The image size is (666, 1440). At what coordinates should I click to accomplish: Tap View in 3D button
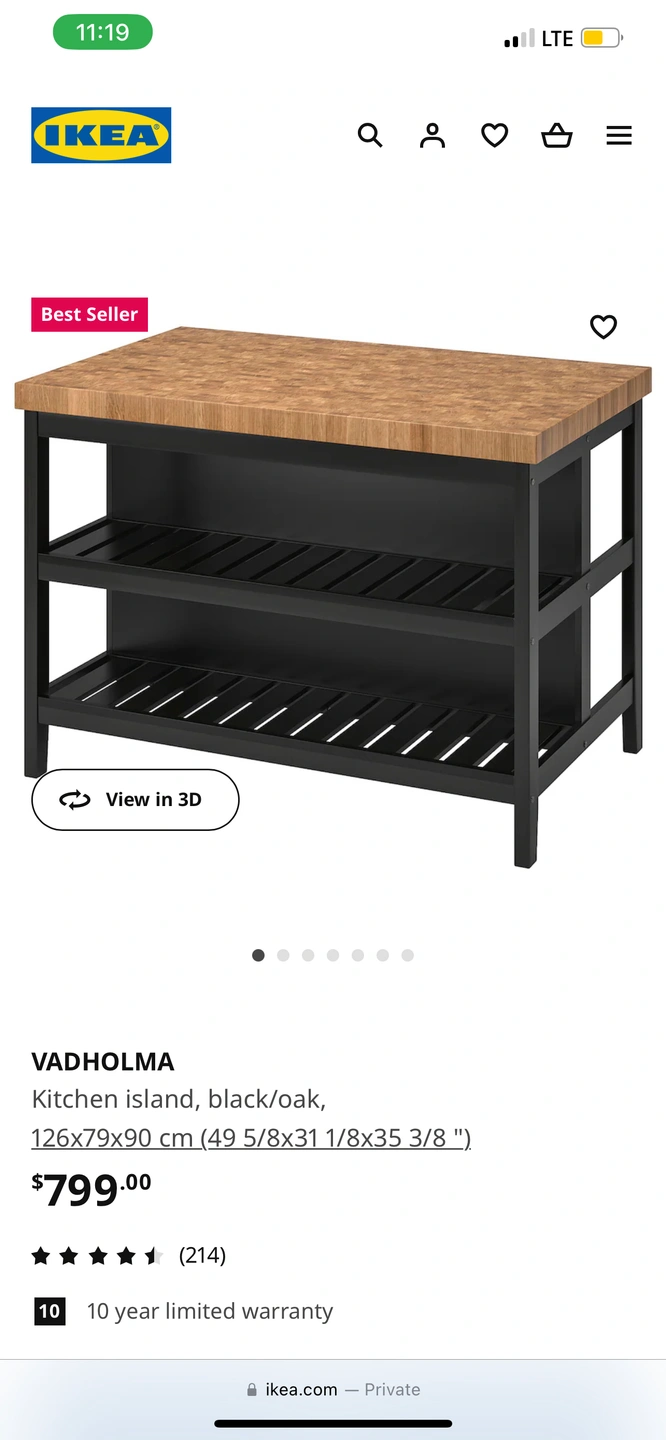point(135,799)
